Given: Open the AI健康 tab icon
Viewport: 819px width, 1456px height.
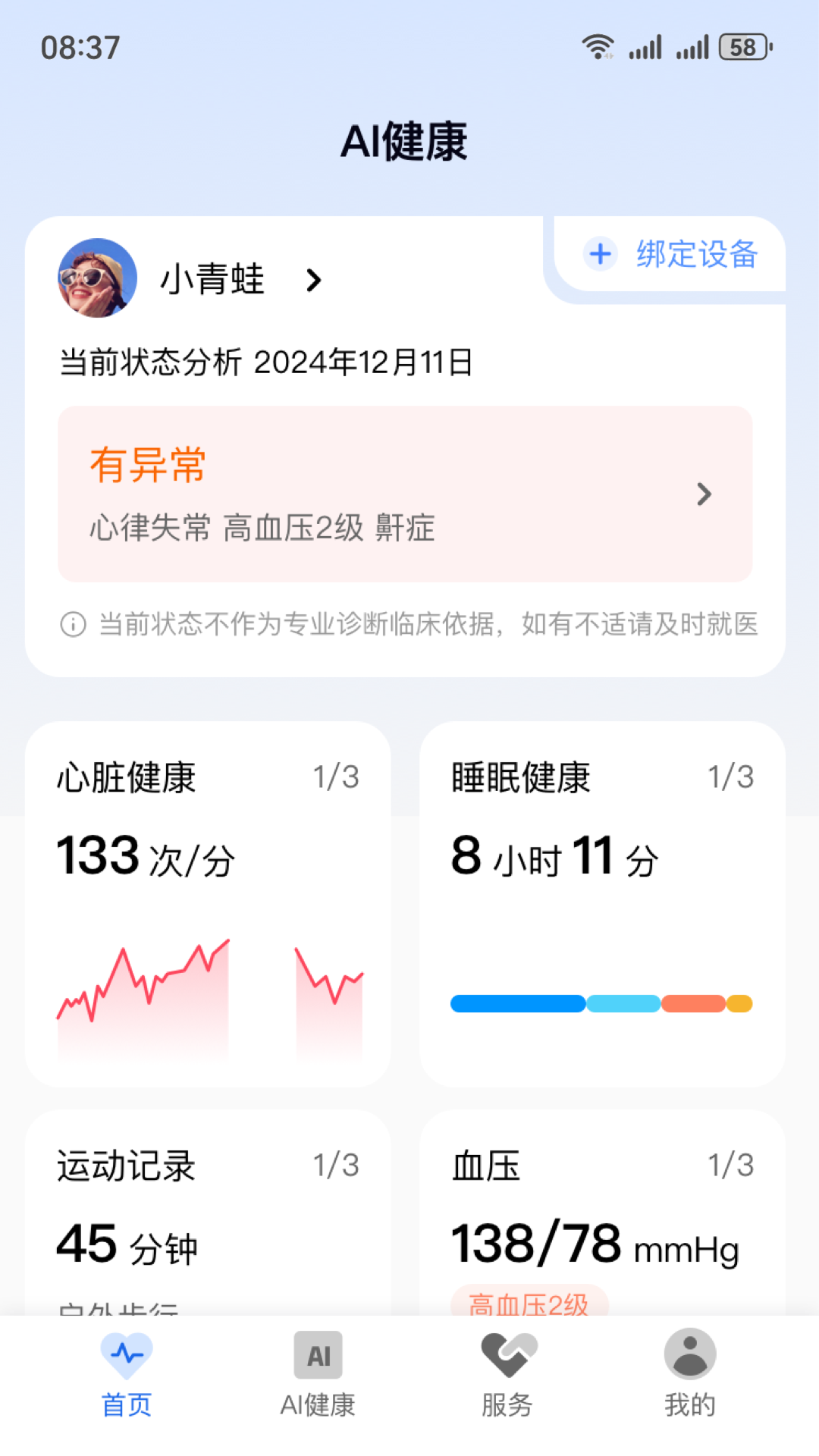Looking at the screenshot, I should point(317,1354).
